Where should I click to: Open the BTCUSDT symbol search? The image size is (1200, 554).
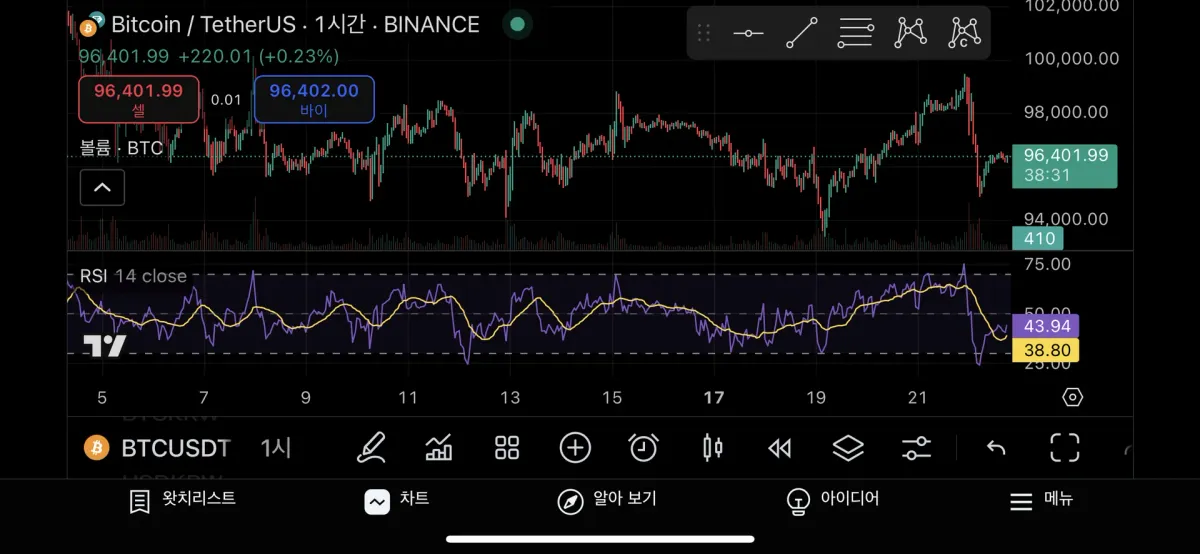[x=175, y=448]
